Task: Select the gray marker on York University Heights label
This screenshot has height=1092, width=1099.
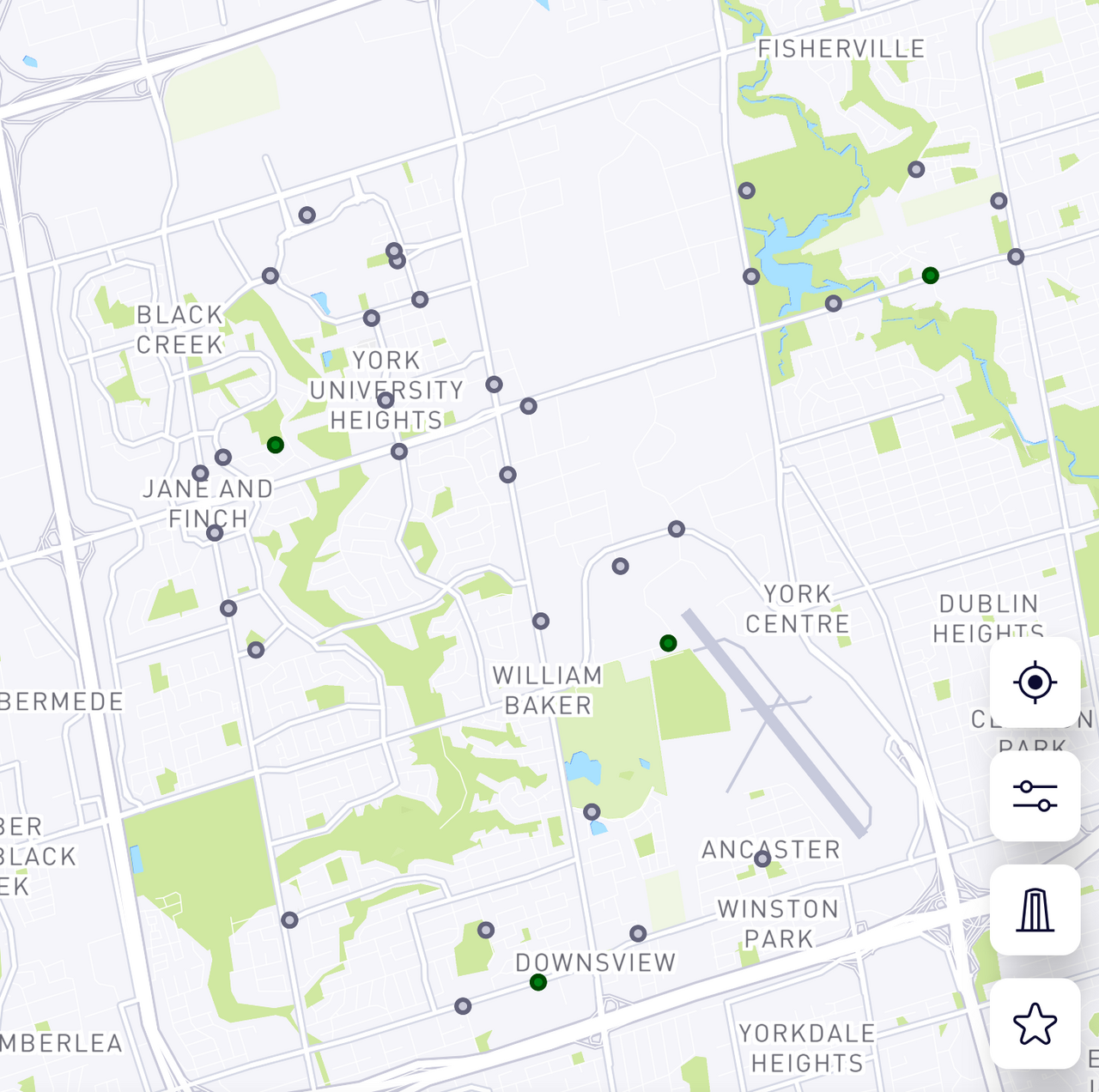Action: [386, 400]
